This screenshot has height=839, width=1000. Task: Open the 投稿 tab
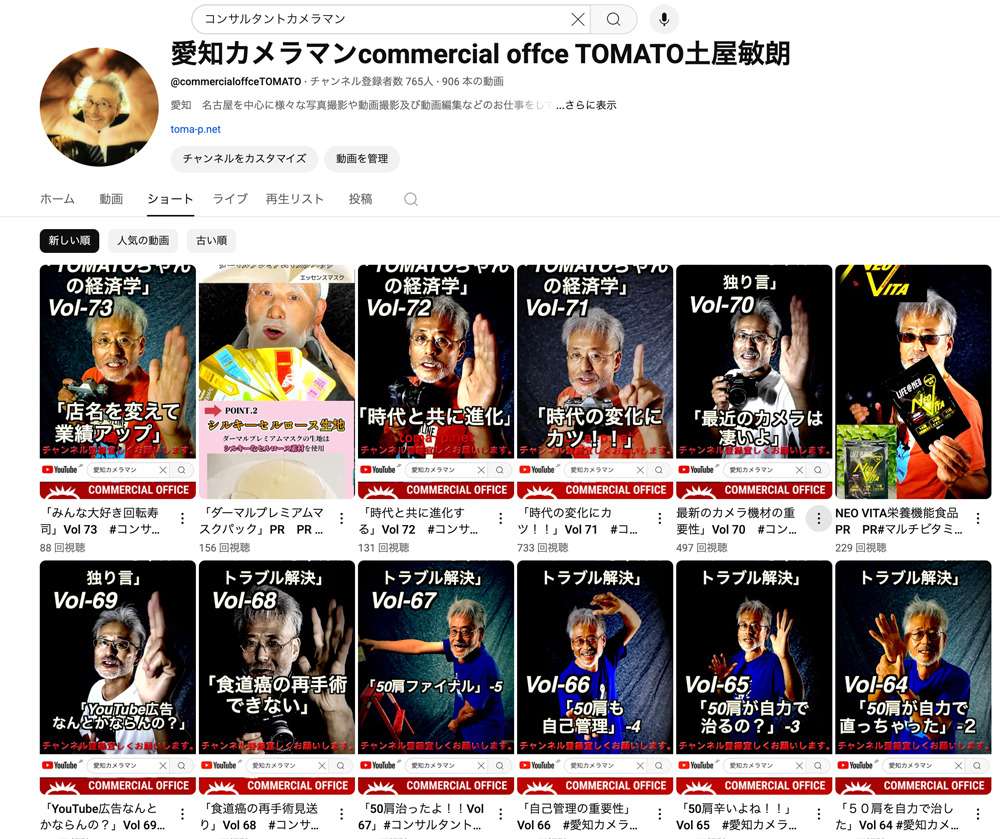pyautogui.click(x=360, y=199)
